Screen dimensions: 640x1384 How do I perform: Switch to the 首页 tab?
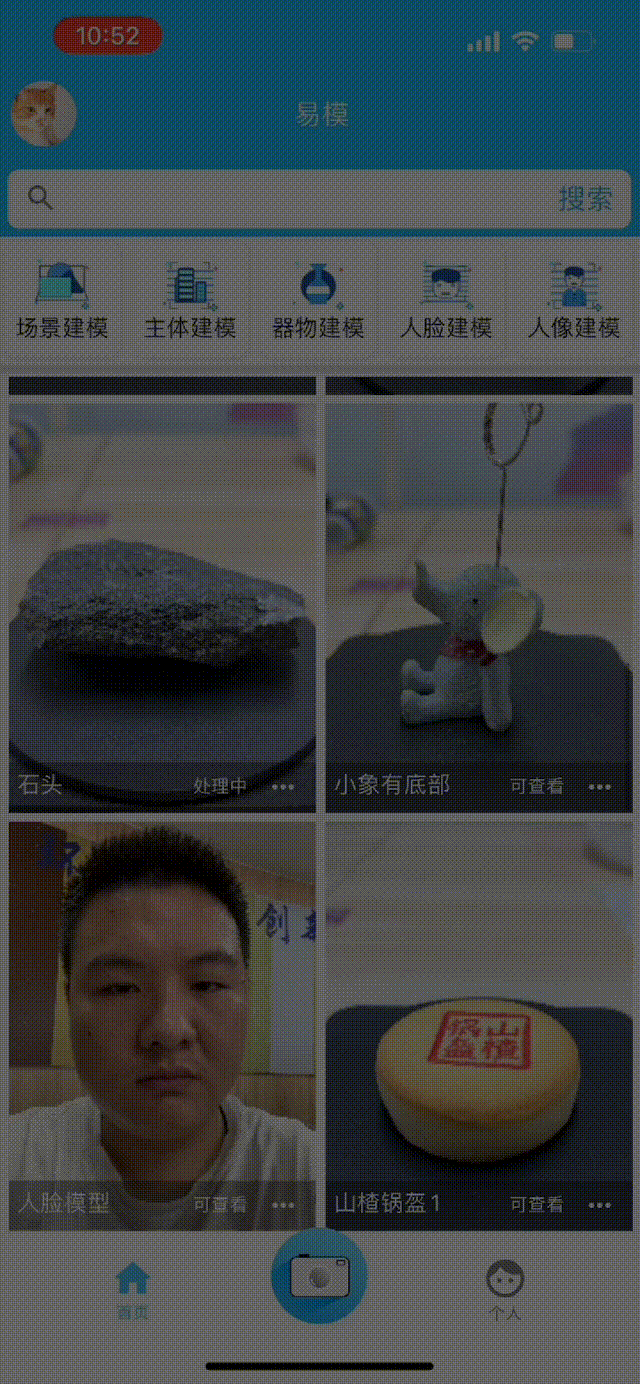132,1290
